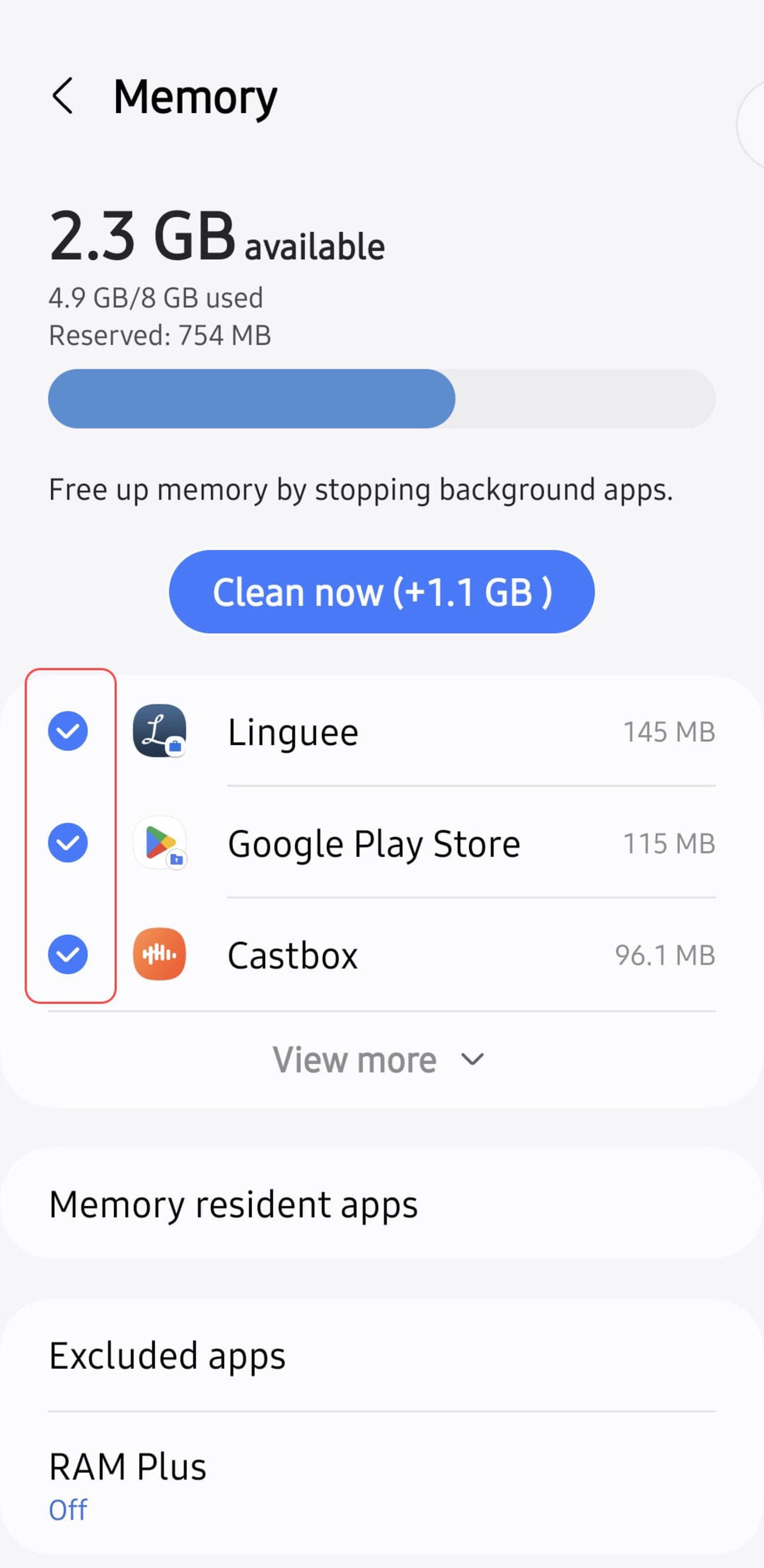Open the Excluded apps list
The image size is (764, 1568).
pos(381,1356)
